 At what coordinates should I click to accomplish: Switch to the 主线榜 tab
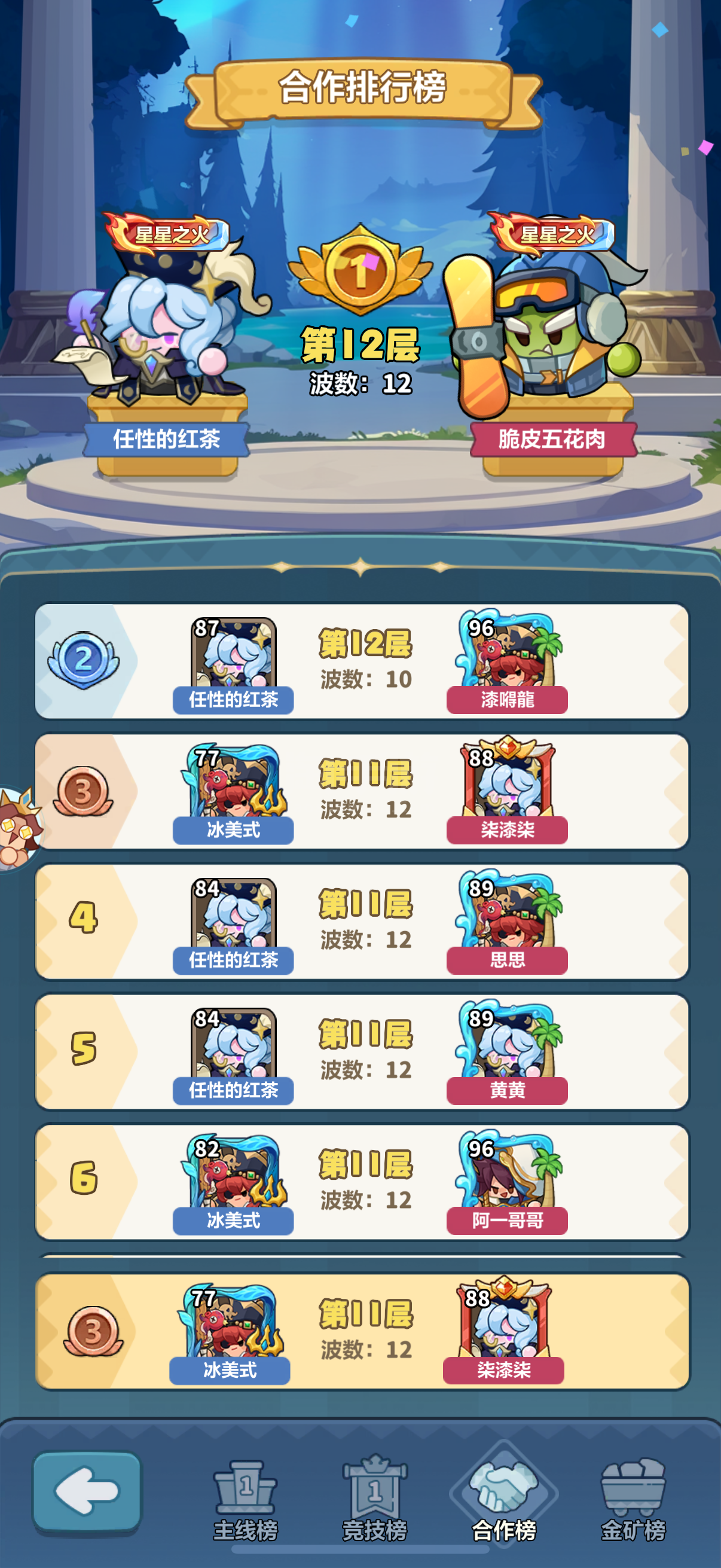(x=245, y=1499)
